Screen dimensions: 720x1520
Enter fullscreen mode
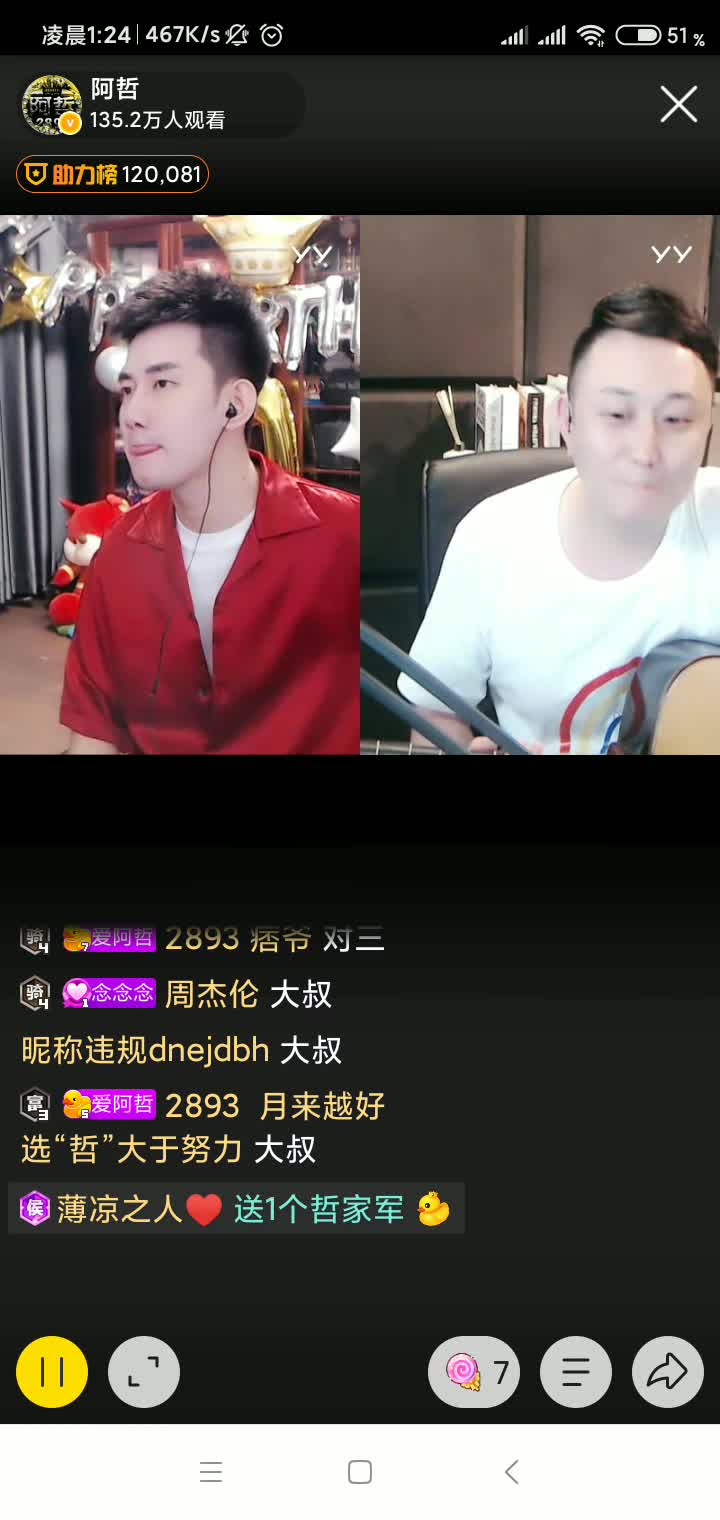144,1372
